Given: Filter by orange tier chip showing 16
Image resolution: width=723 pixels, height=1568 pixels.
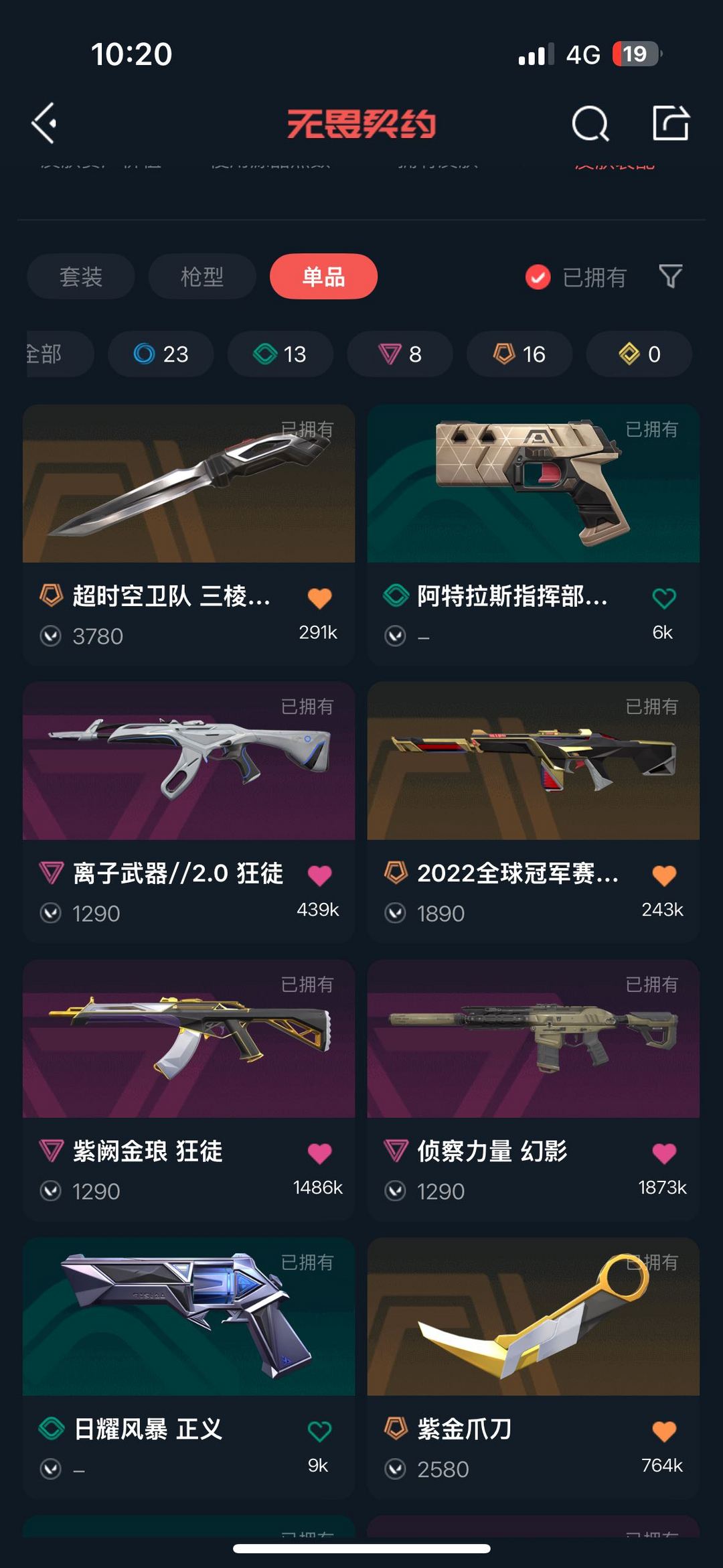Looking at the screenshot, I should point(519,354).
